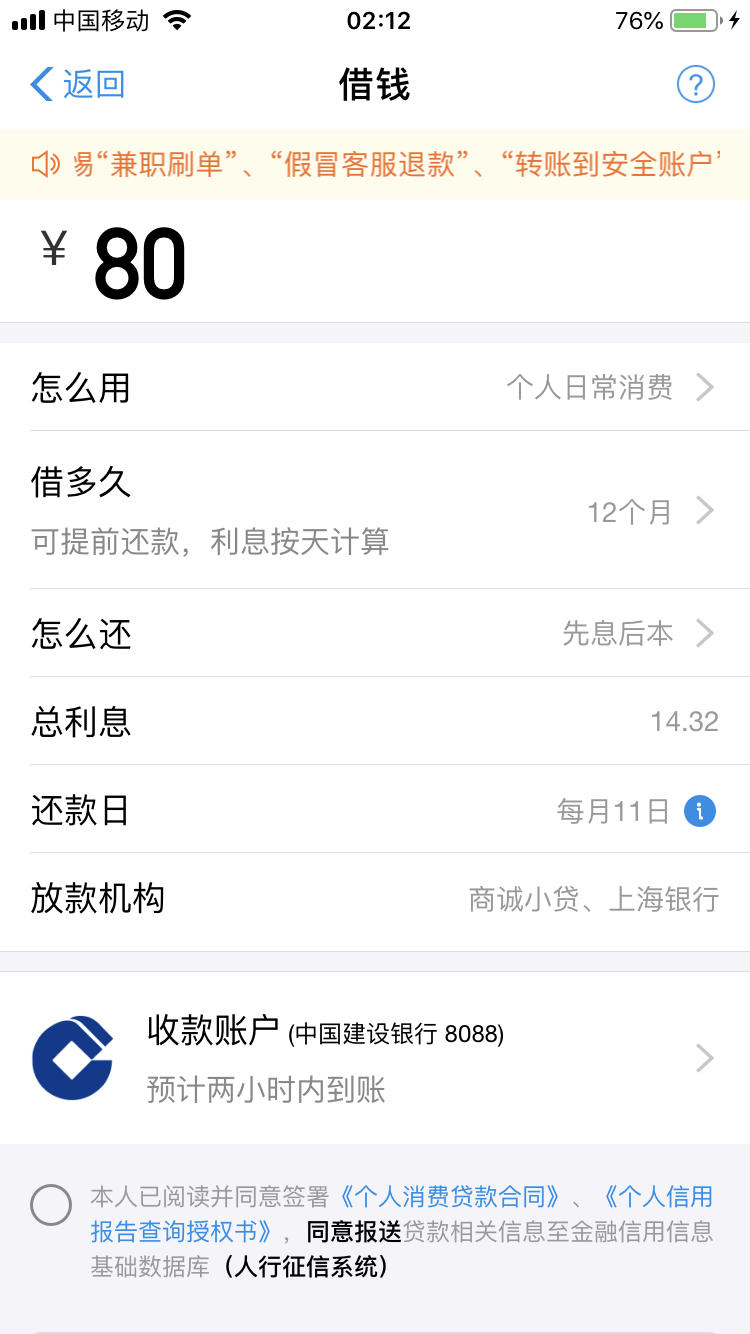Tap the info icon beside 每月11日
Image resolution: width=750 pixels, height=1334 pixels.
point(700,811)
